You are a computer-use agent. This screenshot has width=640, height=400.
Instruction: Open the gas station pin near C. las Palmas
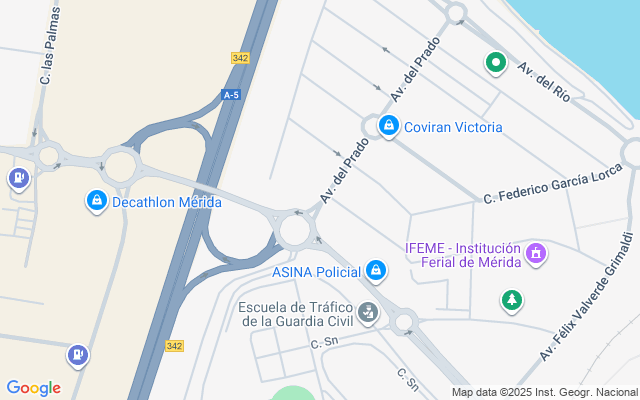pos(18,179)
